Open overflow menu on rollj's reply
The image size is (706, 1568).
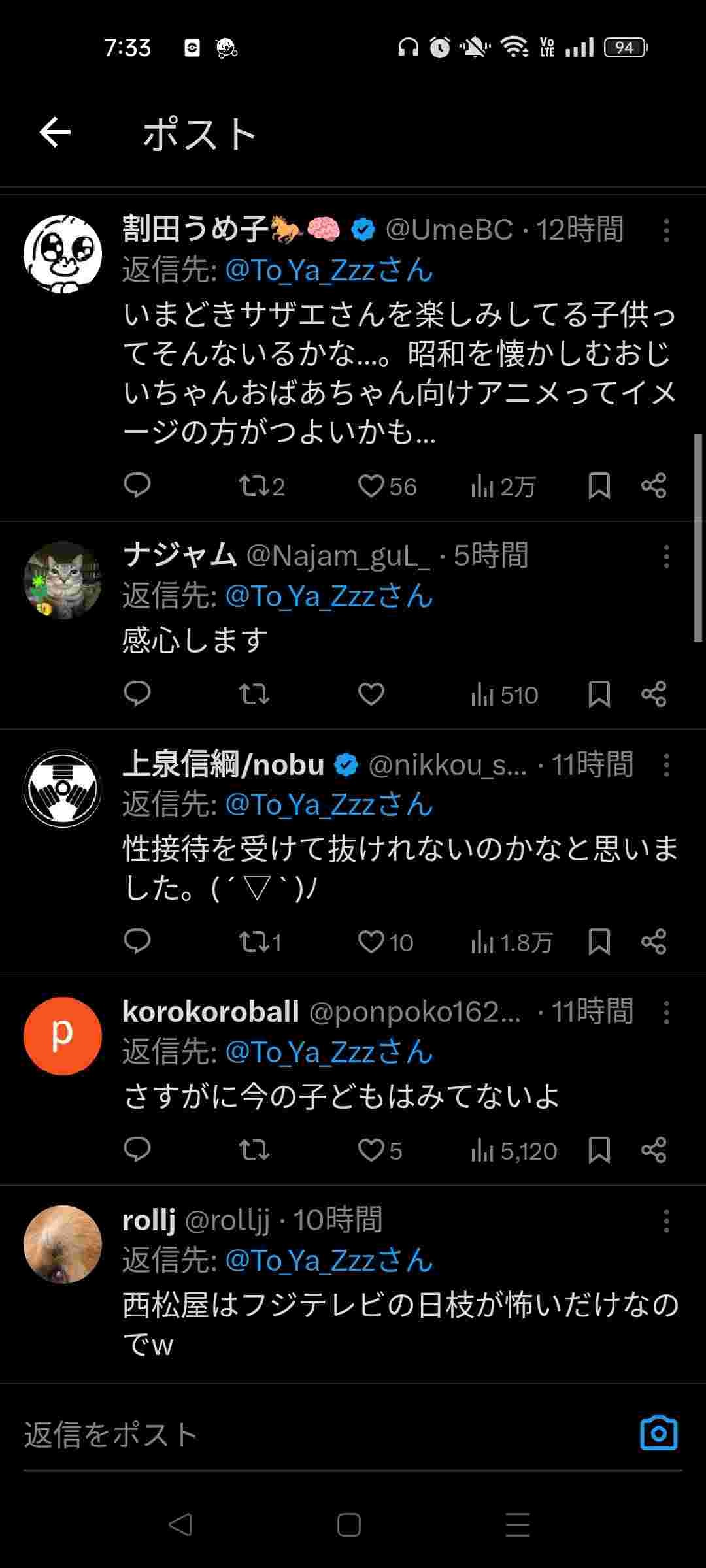(x=666, y=1220)
